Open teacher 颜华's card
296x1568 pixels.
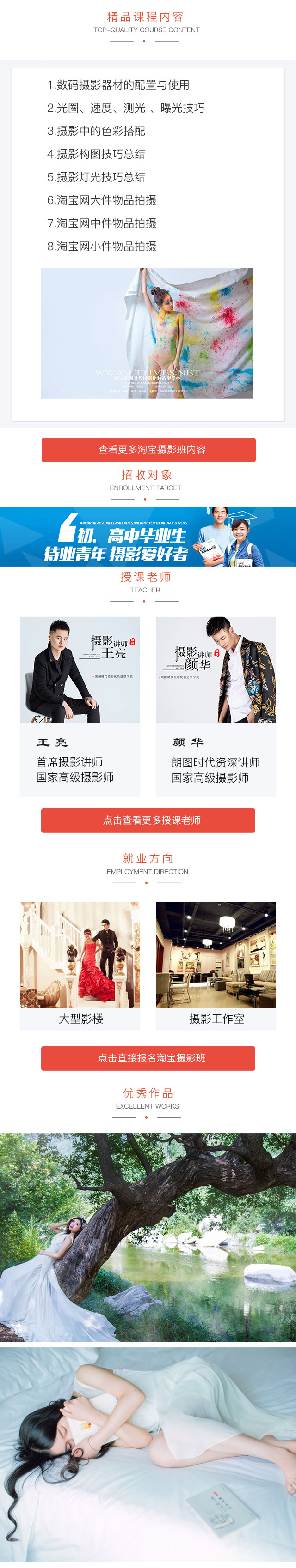pos(216,706)
